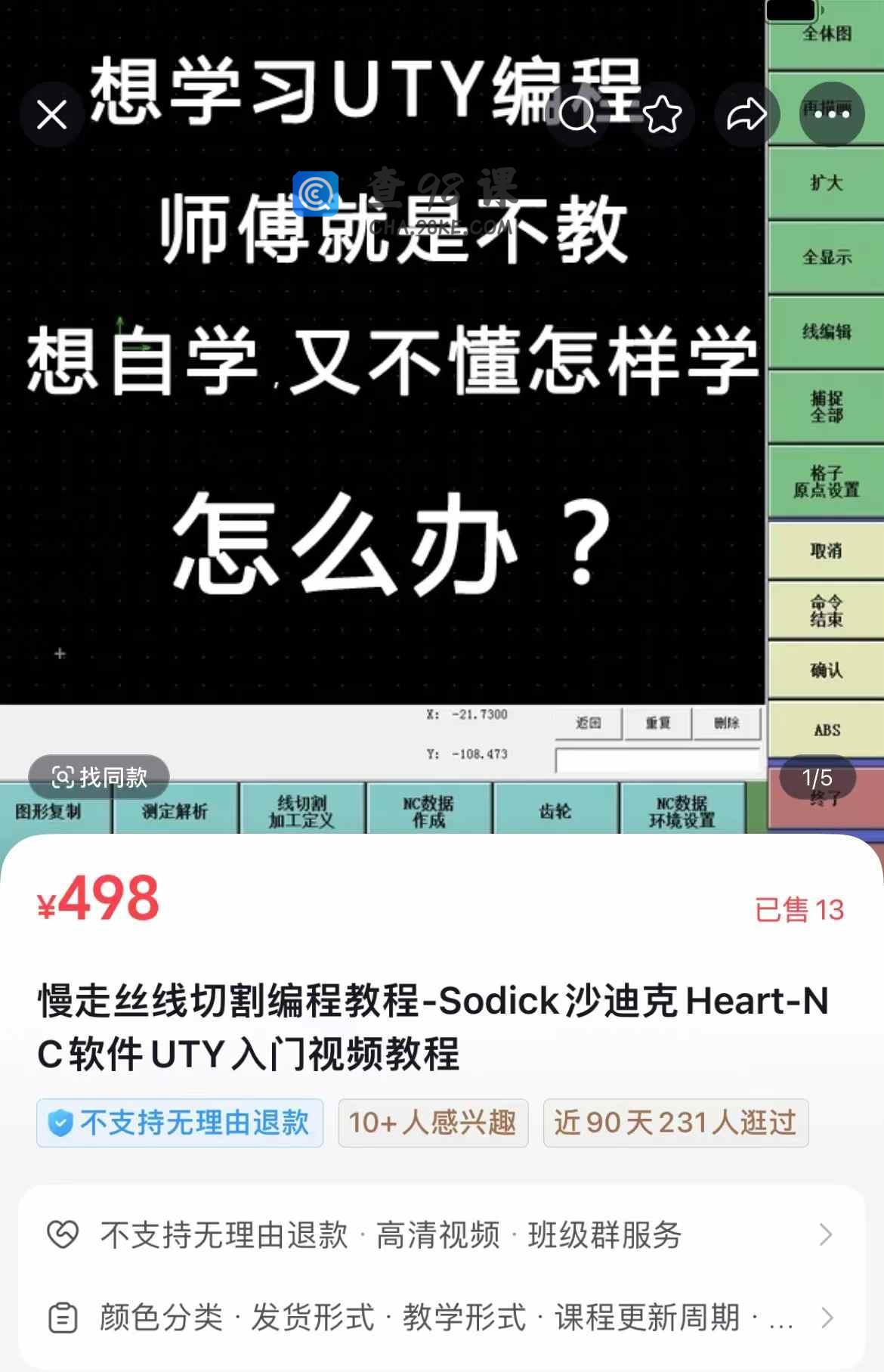Expand the 颜色分类 product specifications row
This screenshot has height=1372, width=884.
[441, 1318]
